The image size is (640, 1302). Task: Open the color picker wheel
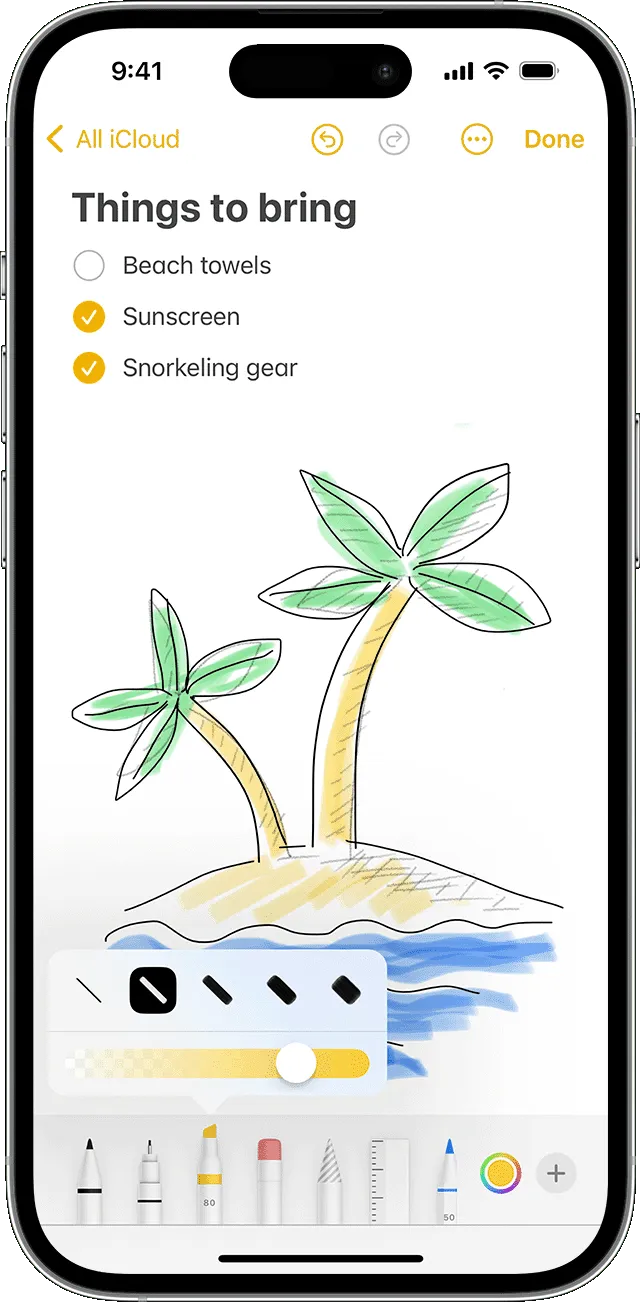500,1173
